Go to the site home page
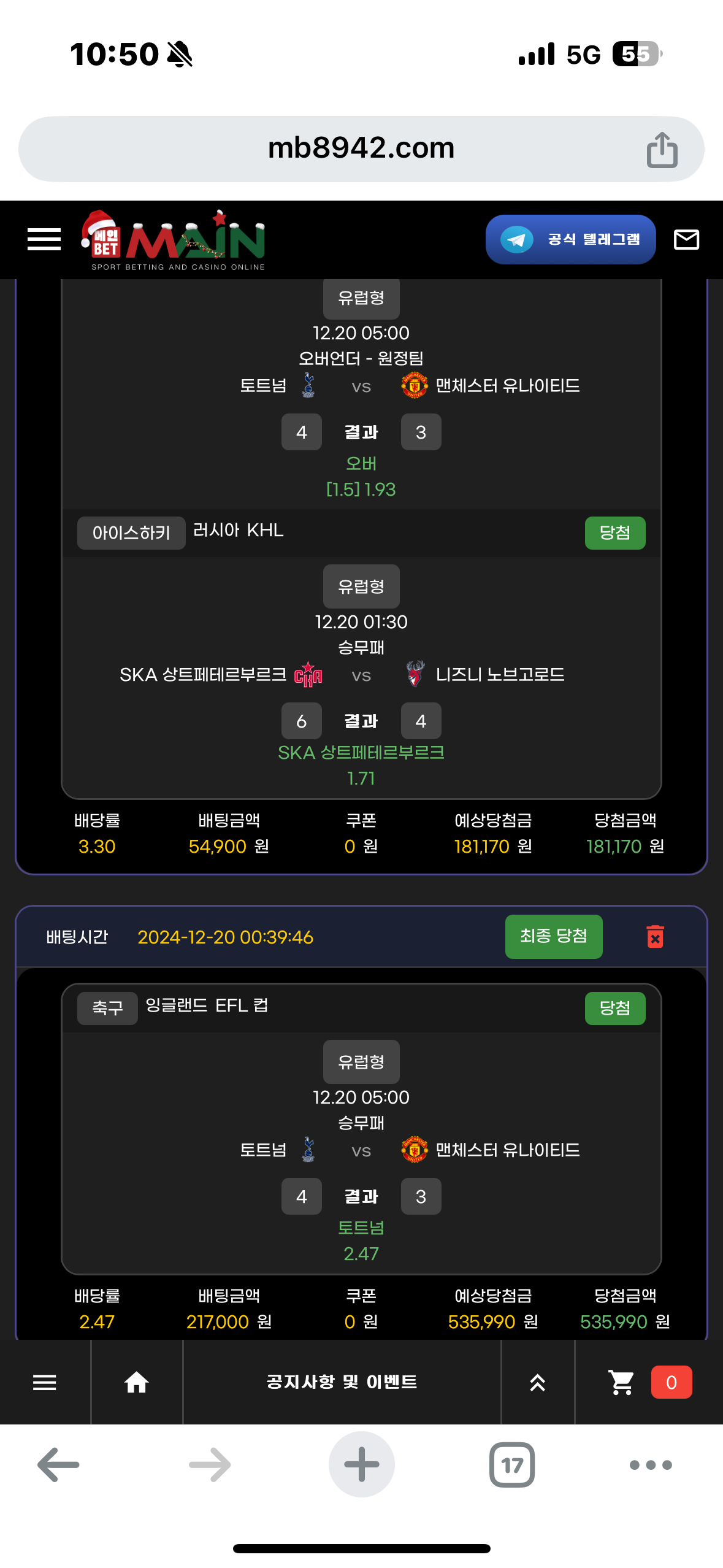This screenshot has height=1568, width=723. pyautogui.click(x=136, y=1382)
